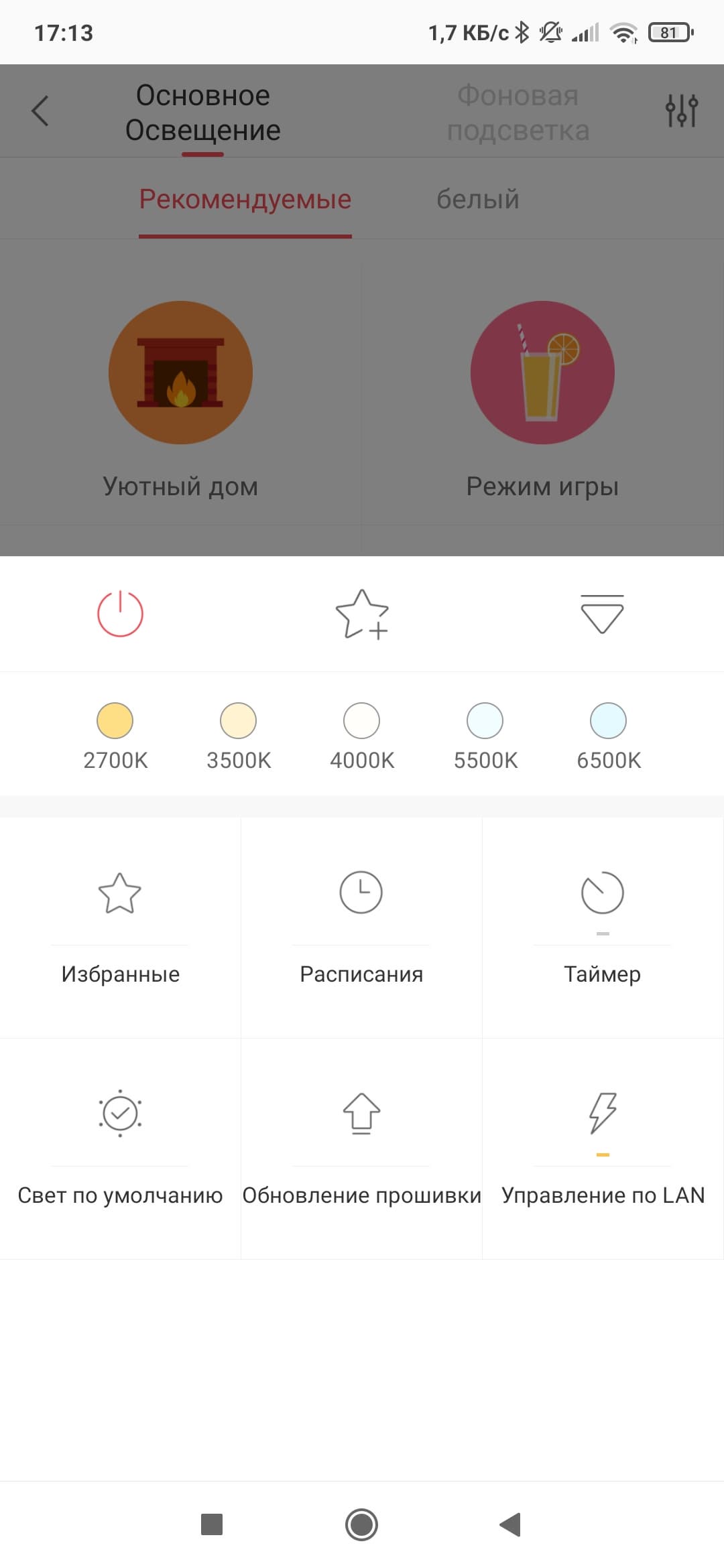Set color temperature to 4000K
The height and width of the screenshot is (1568, 724).
pos(362,721)
